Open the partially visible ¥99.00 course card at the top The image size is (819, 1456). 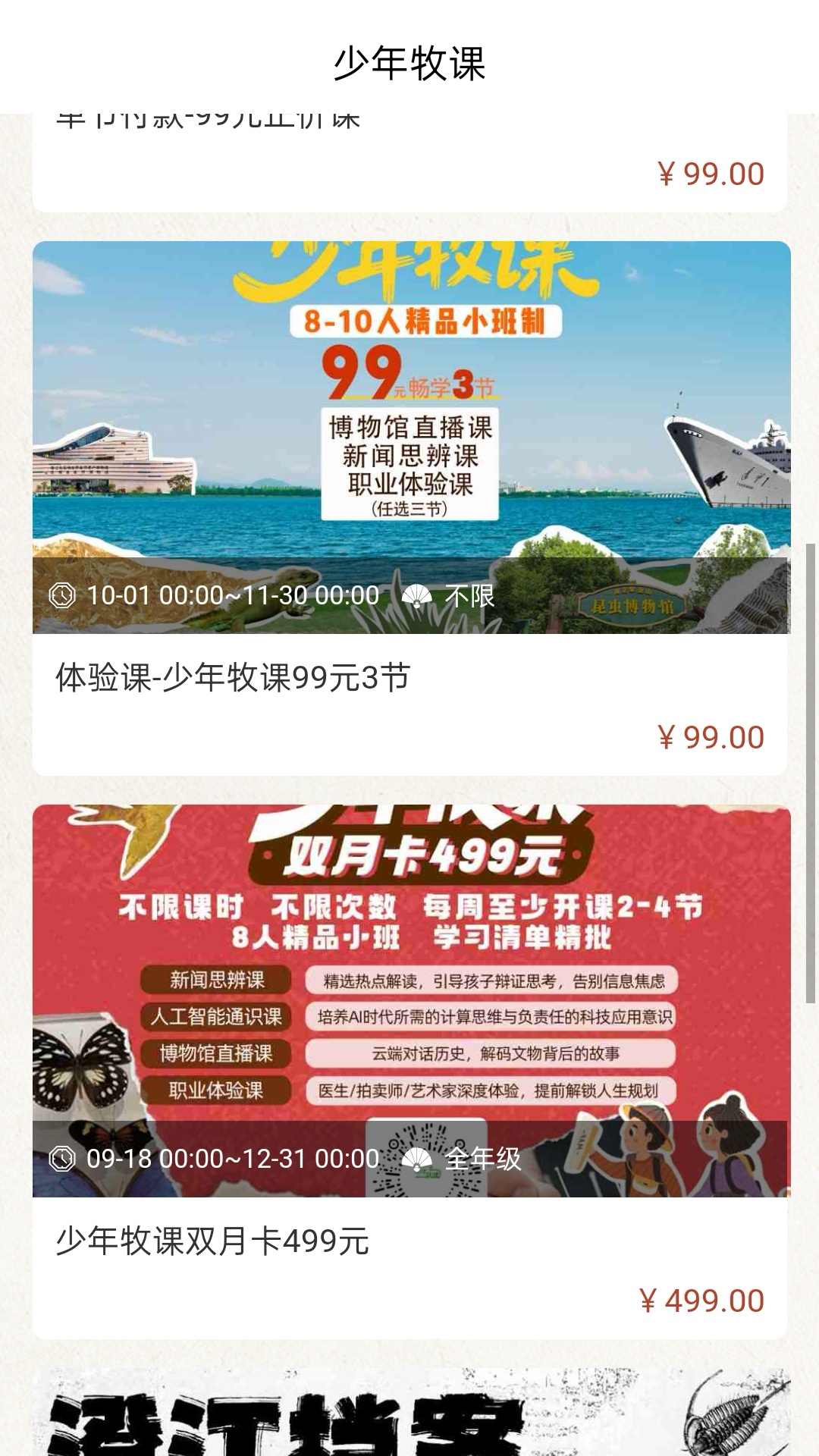pos(409,163)
